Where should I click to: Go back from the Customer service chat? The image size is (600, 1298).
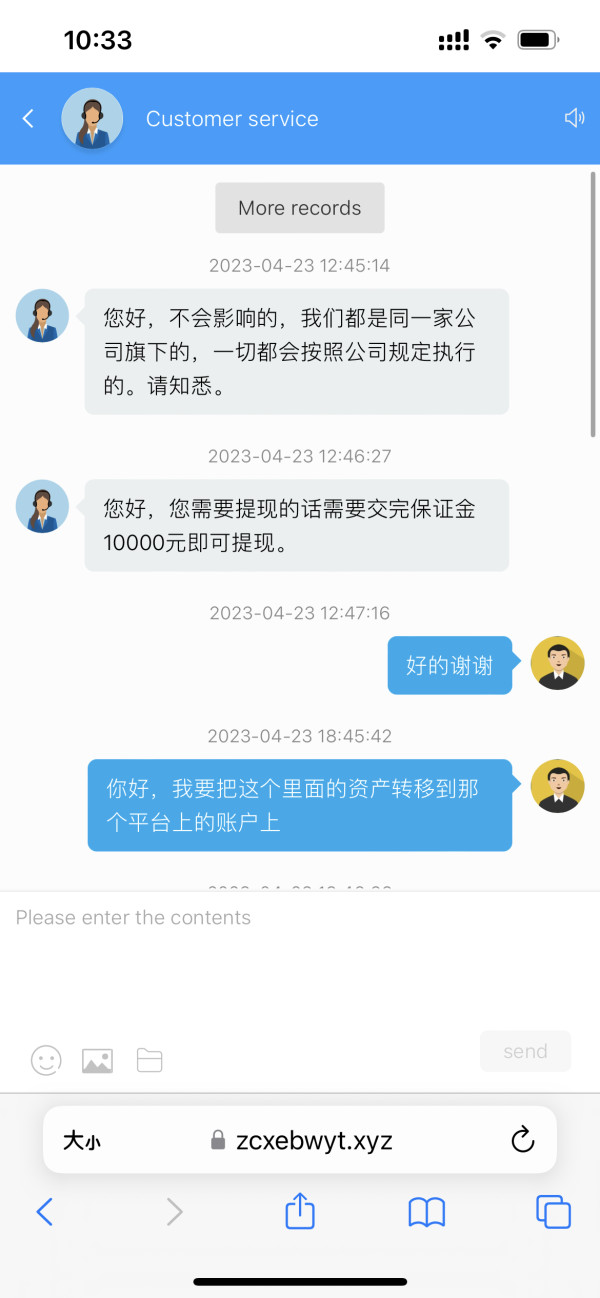pos(28,118)
